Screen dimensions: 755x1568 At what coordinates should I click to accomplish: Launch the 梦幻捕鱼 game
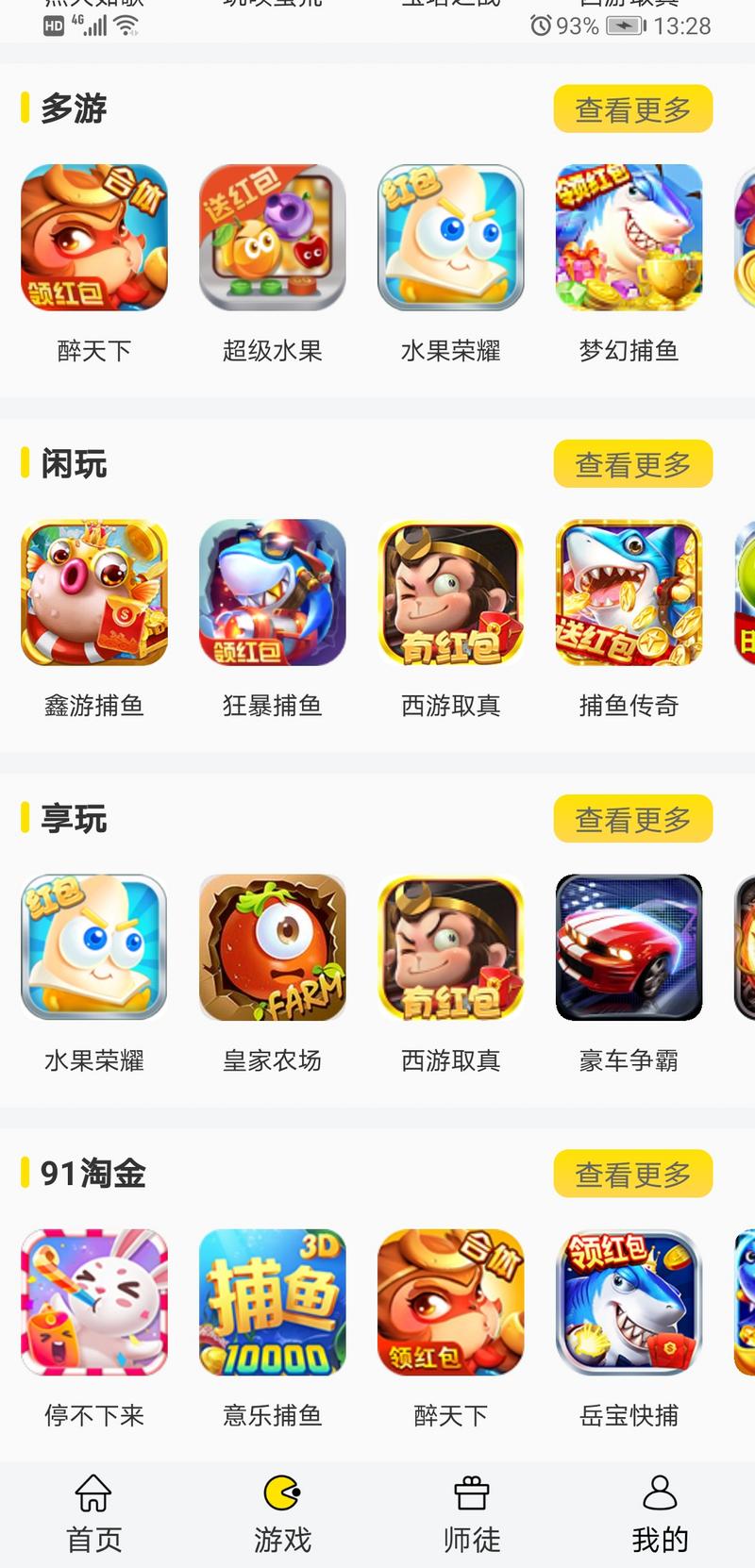629,238
